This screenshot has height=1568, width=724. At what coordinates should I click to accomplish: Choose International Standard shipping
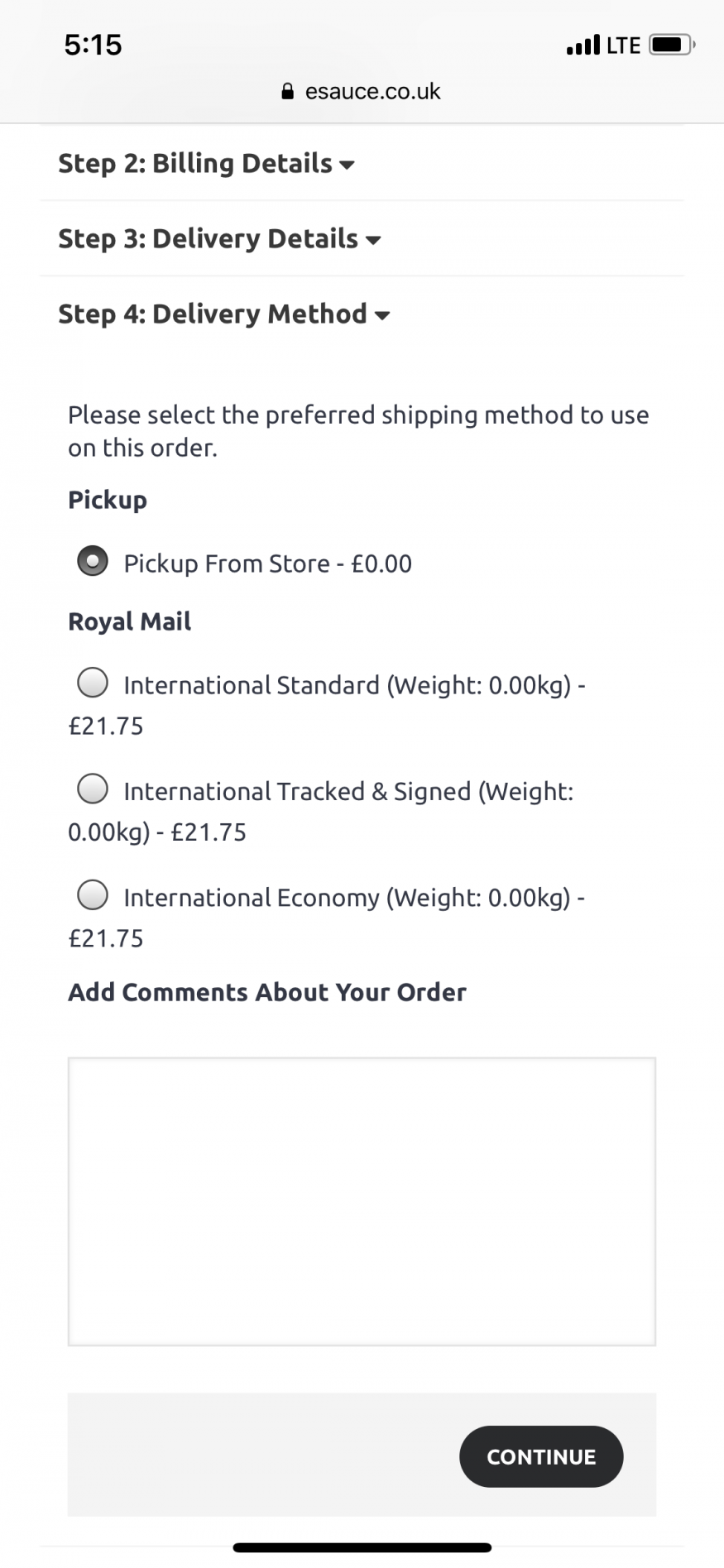(x=92, y=683)
